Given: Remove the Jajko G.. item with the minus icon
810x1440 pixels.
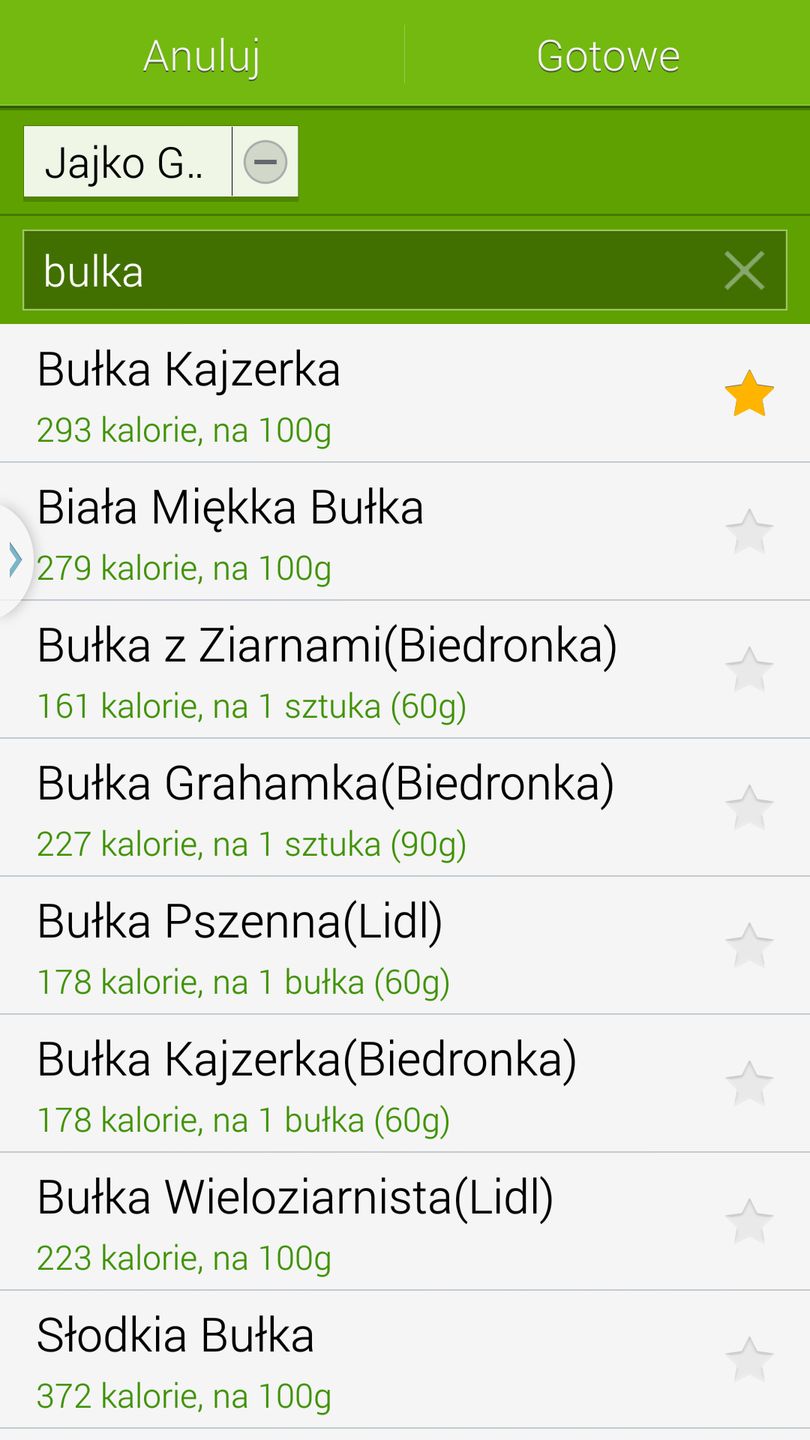Looking at the screenshot, I should tap(265, 161).
